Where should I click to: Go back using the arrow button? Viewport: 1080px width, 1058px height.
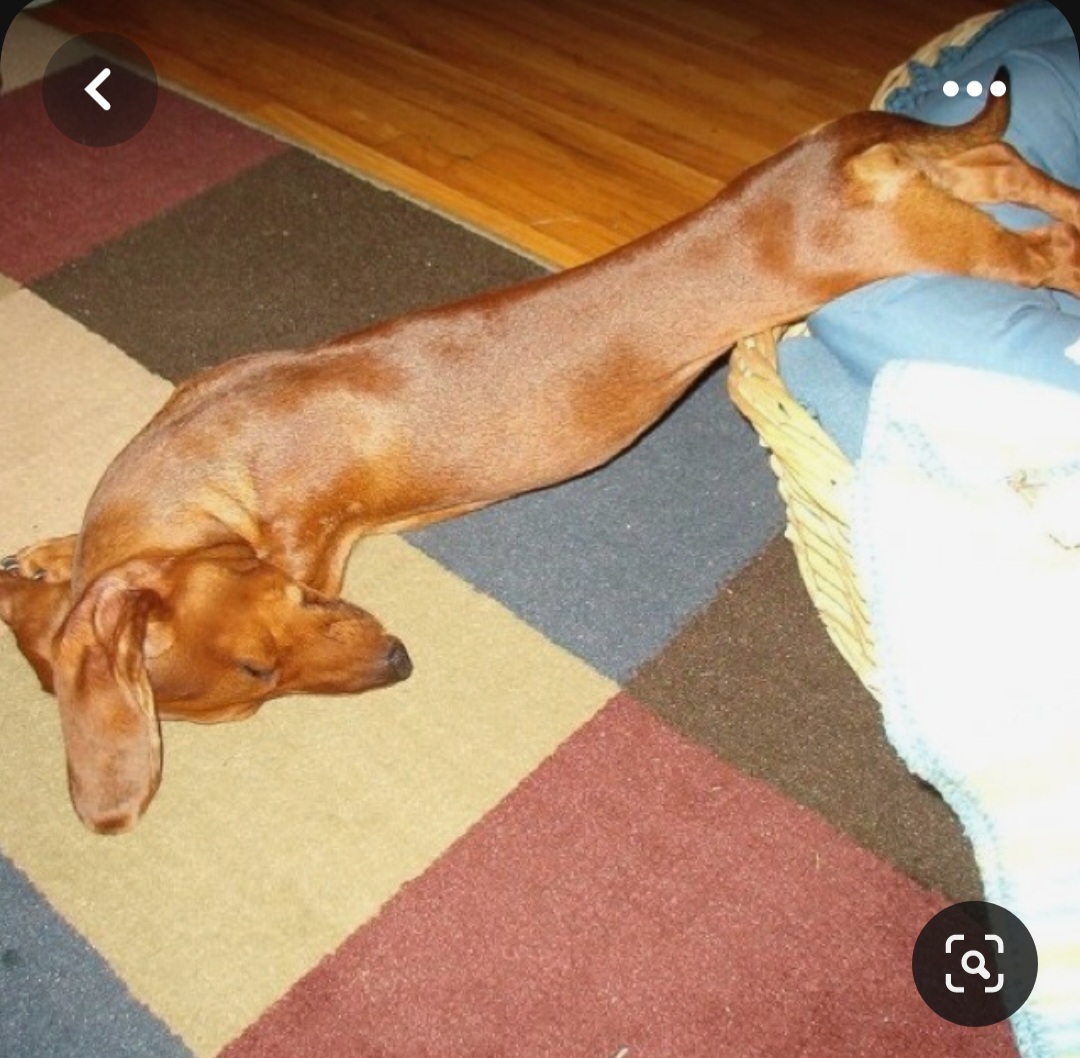pyautogui.click(x=99, y=90)
